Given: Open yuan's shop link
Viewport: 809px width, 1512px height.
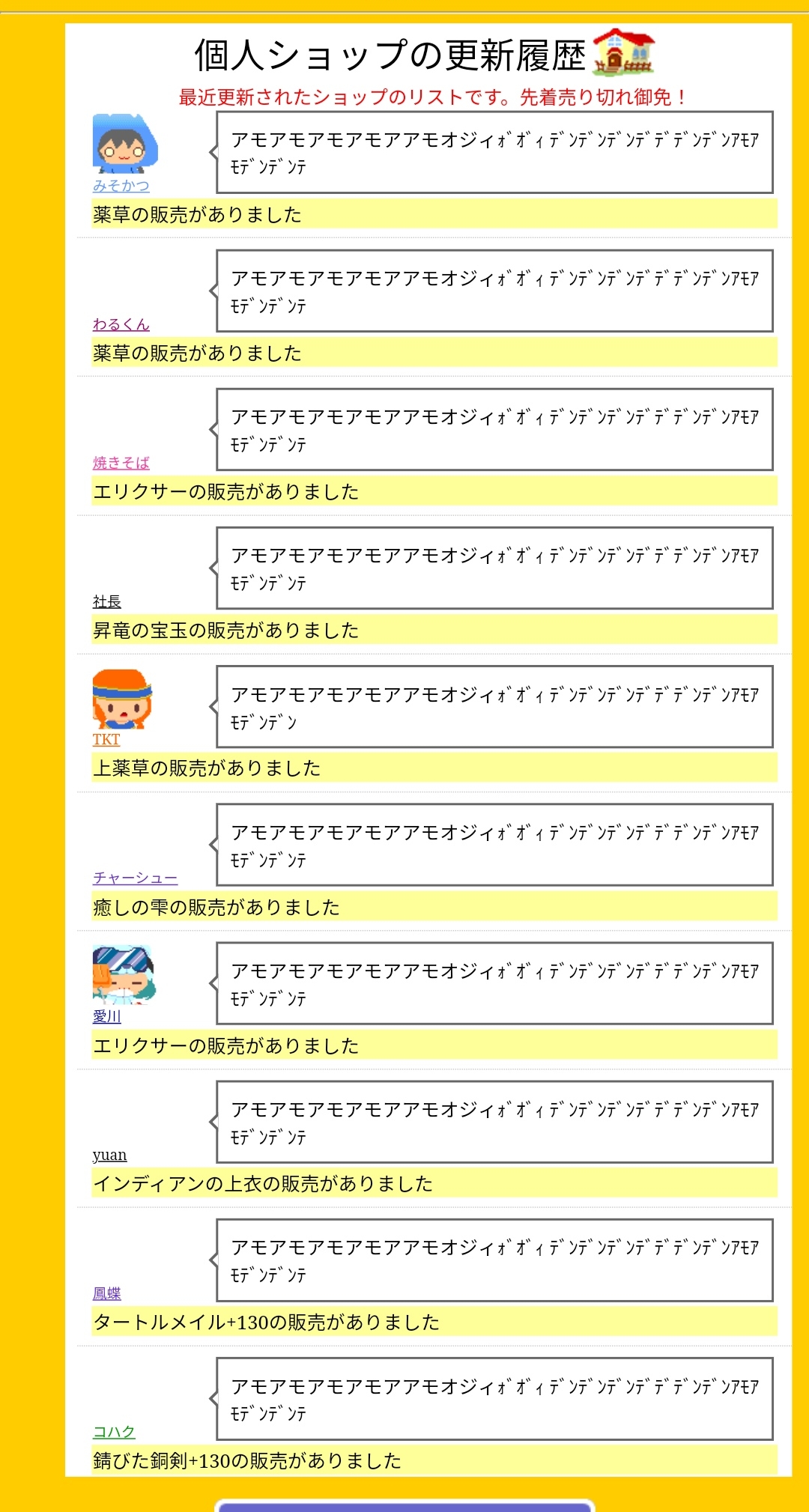Looking at the screenshot, I should click(x=109, y=1155).
